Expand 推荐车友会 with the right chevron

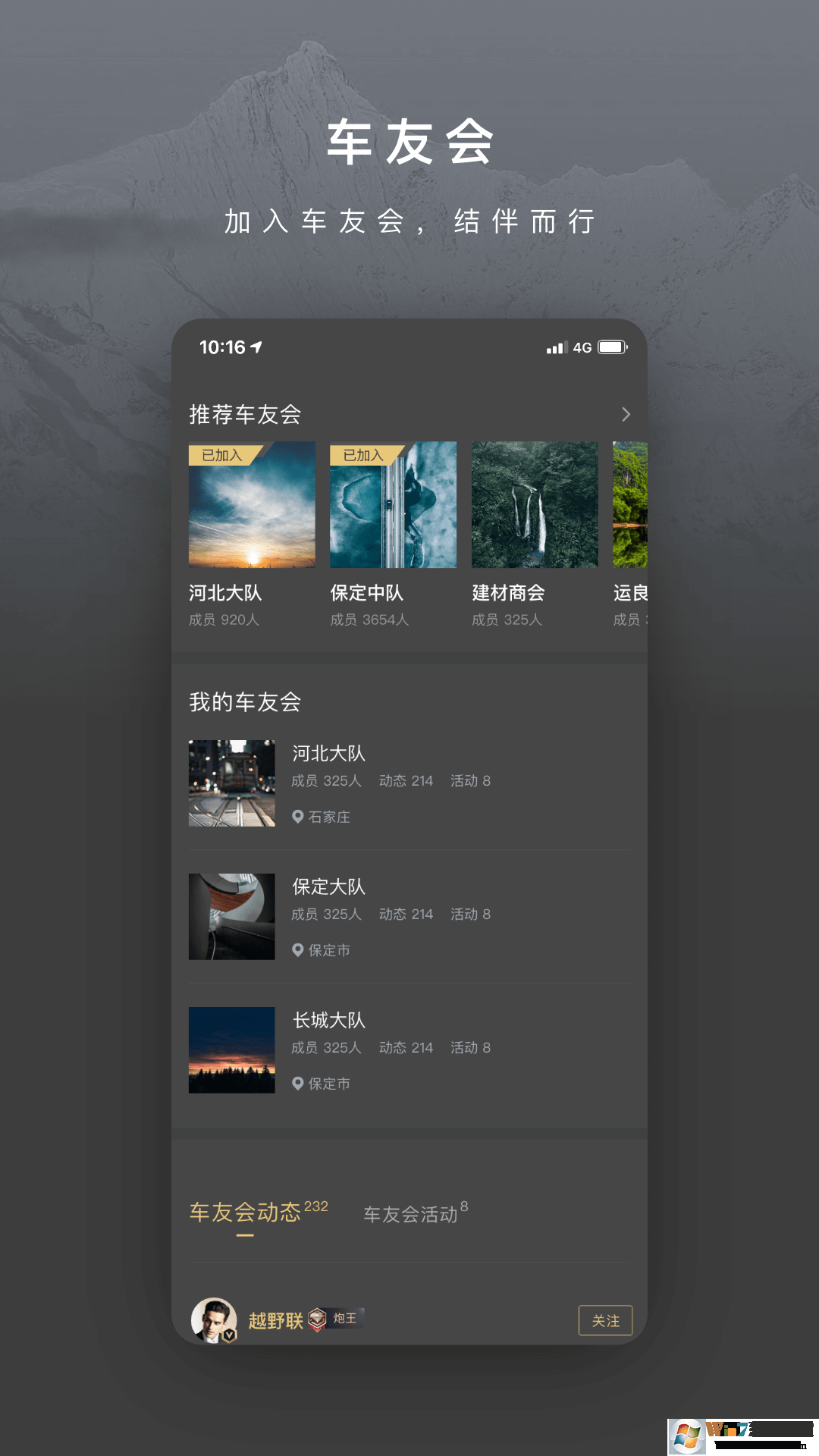point(625,414)
